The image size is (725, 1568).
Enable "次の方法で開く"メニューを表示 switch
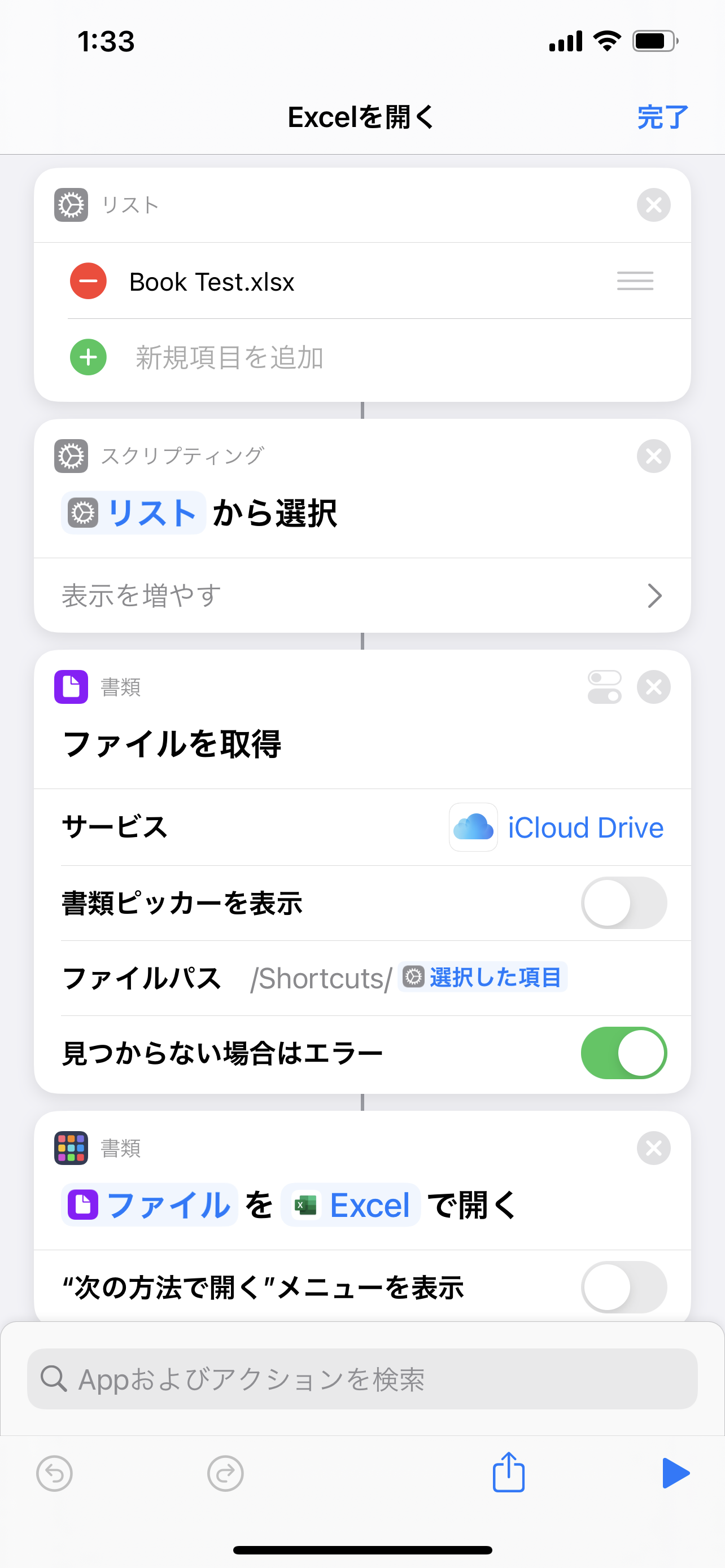point(623,1287)
